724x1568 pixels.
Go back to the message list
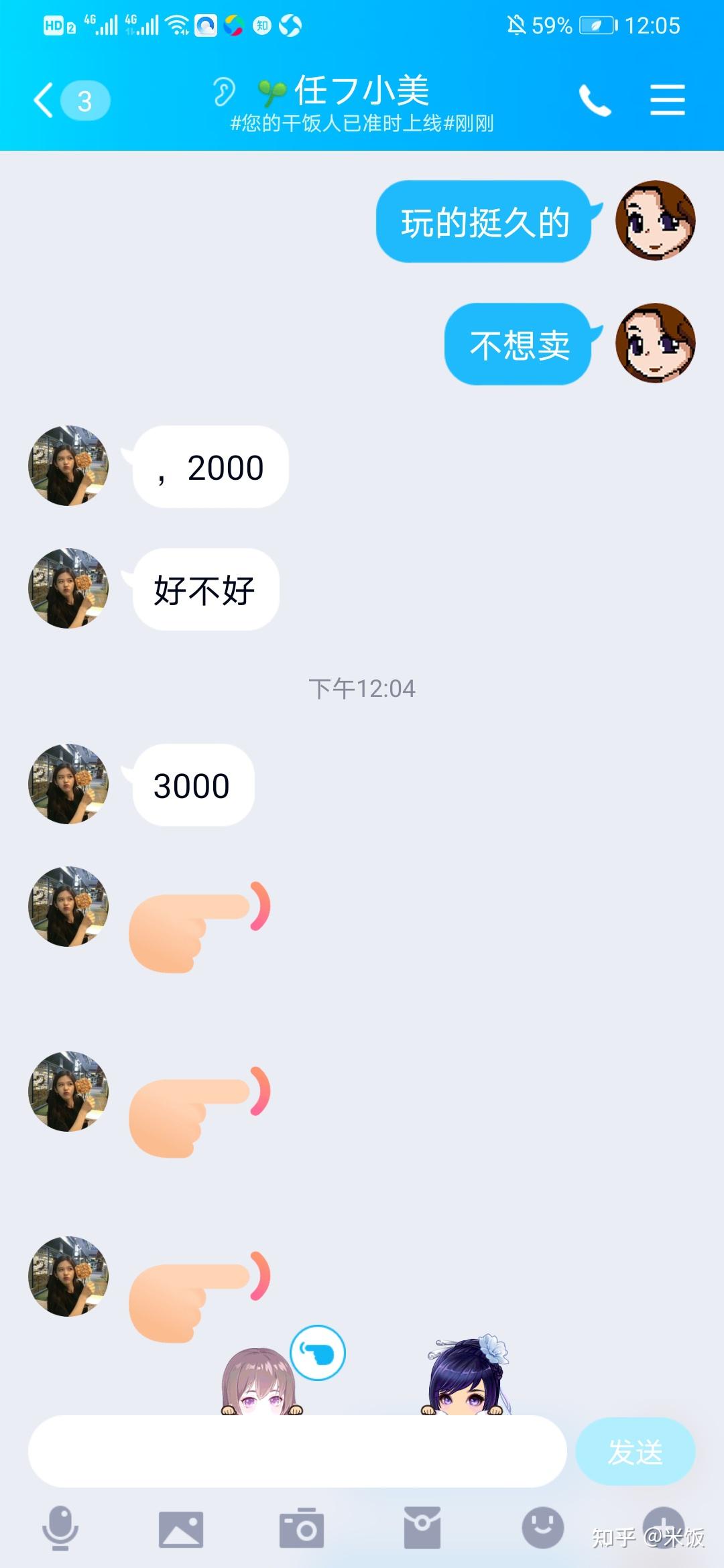tap(71, 101)
